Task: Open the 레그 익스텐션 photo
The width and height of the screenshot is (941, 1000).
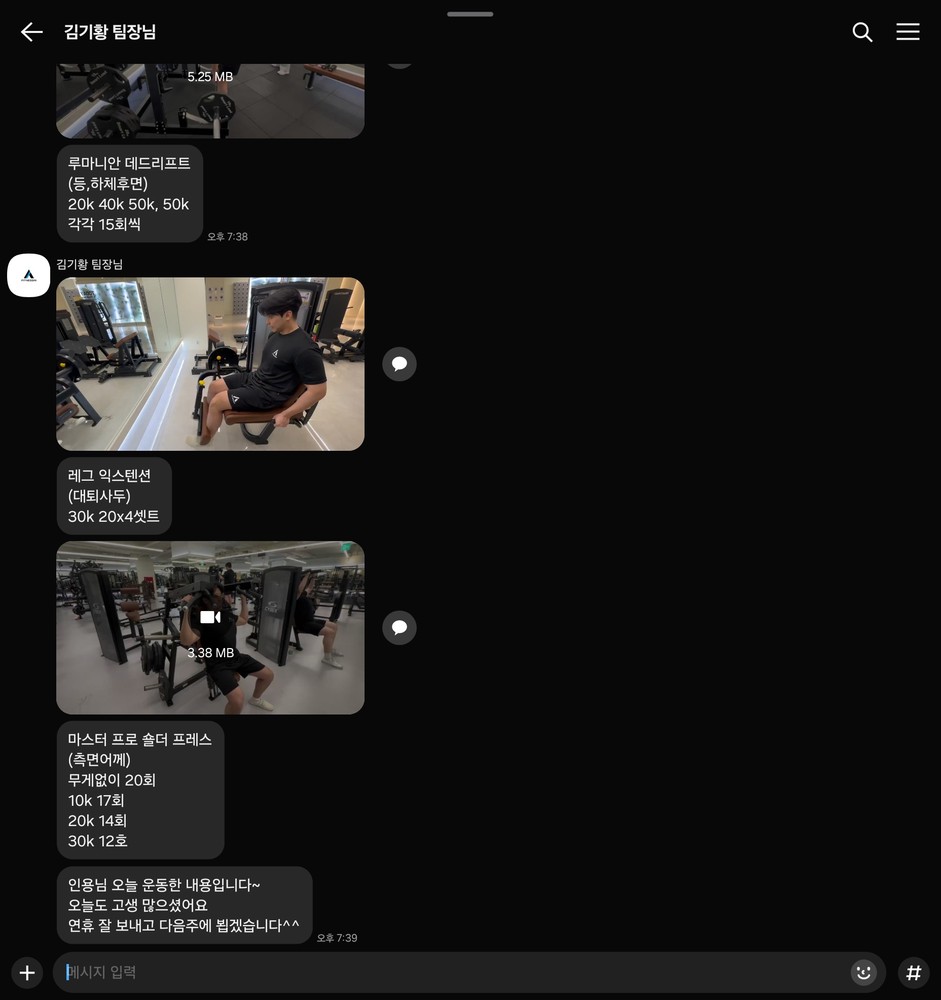Action: coord(210,364)
